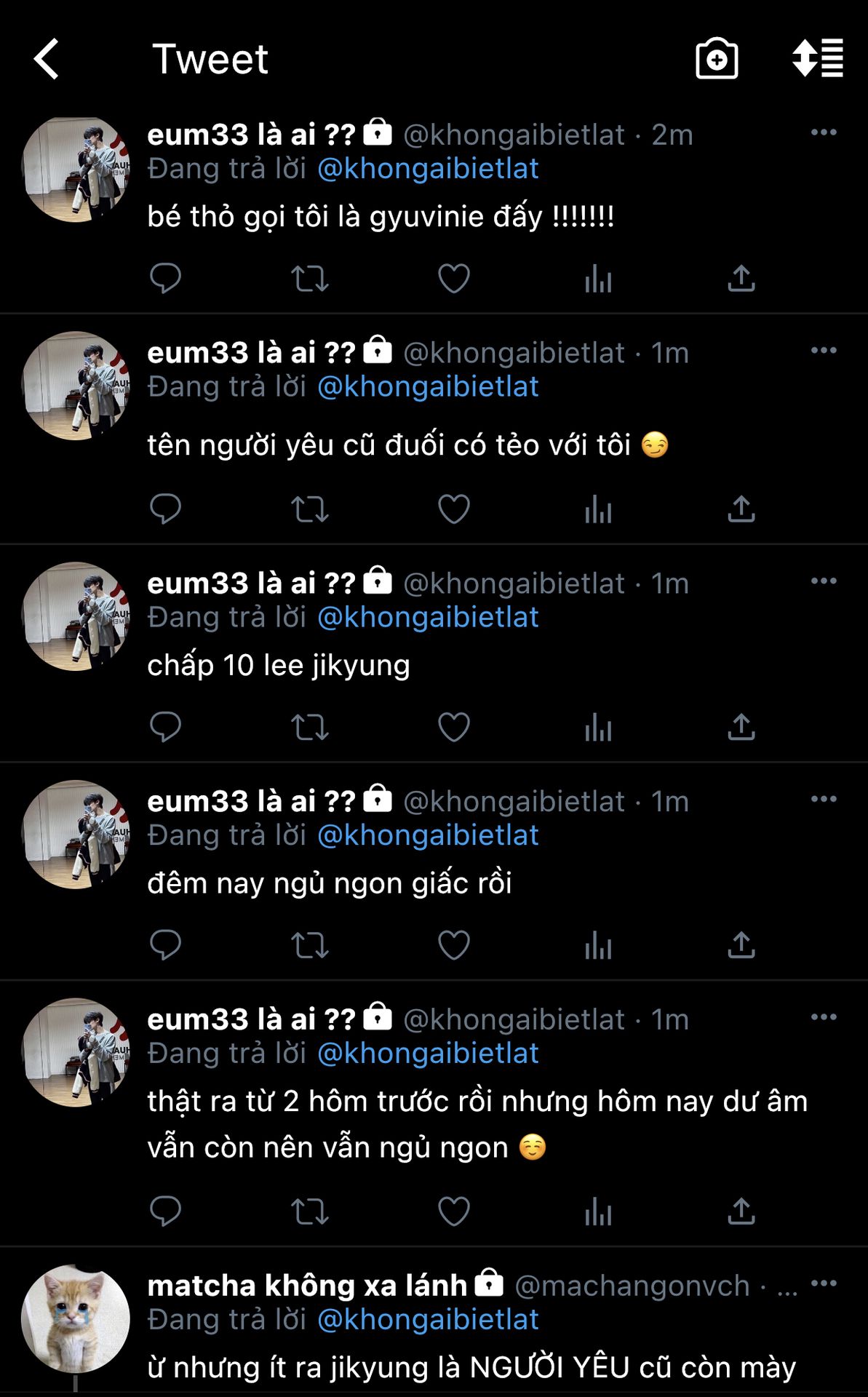View analytics of 'đêm nay ngủ ngon' tweet
Viewport: 868px width, 1397px height.
pos(598,945)
